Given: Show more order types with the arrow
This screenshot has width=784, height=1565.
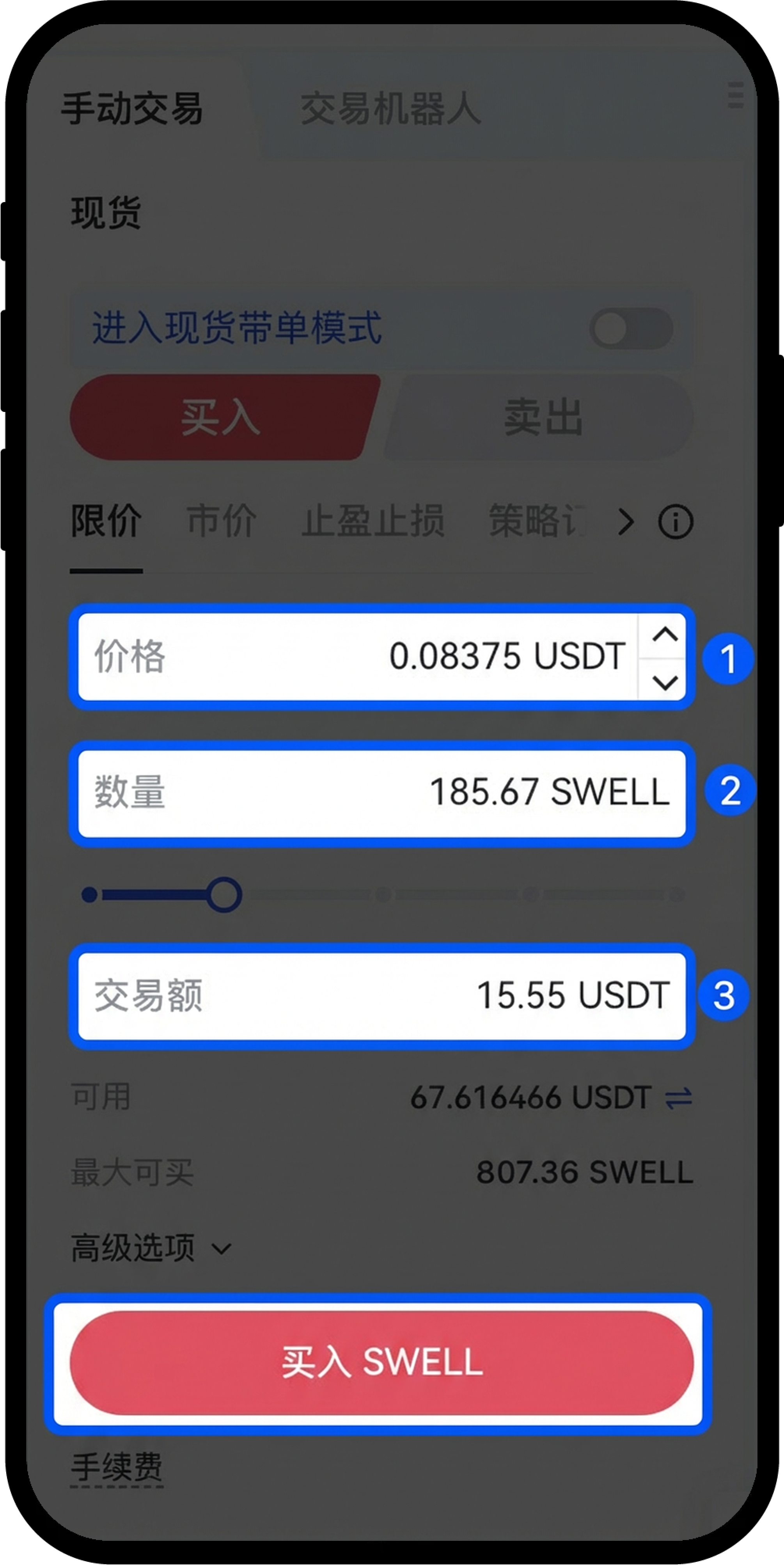Looking at the screenshot, I should (626, 522).
